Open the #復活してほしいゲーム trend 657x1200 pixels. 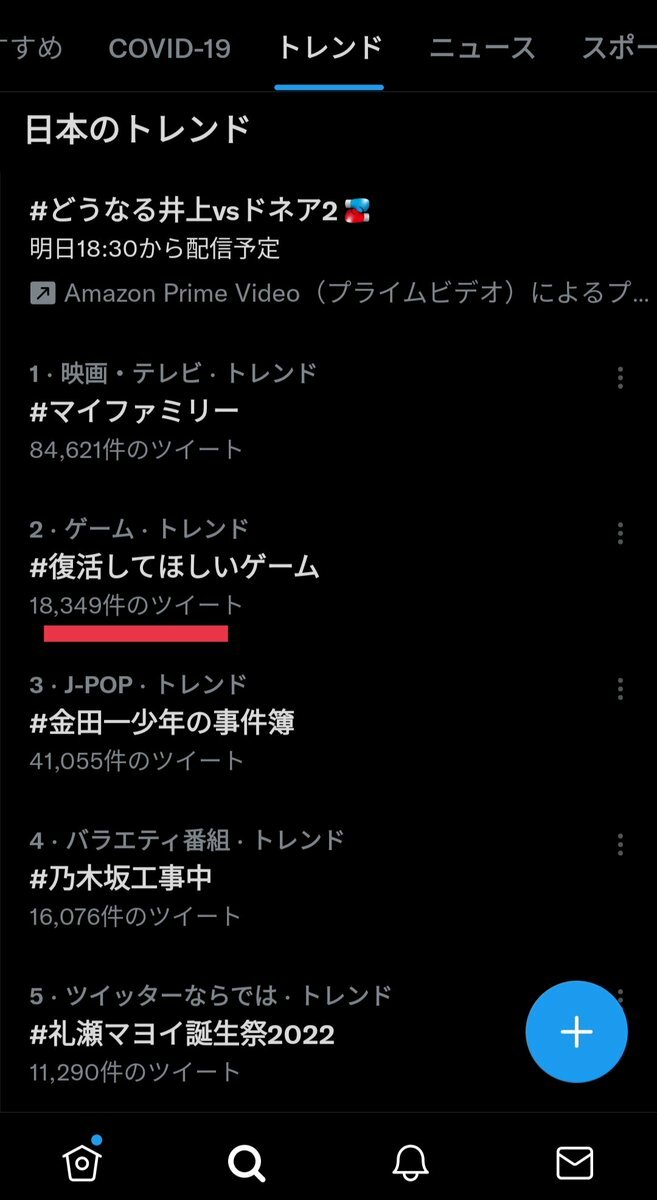pos(328,567)
